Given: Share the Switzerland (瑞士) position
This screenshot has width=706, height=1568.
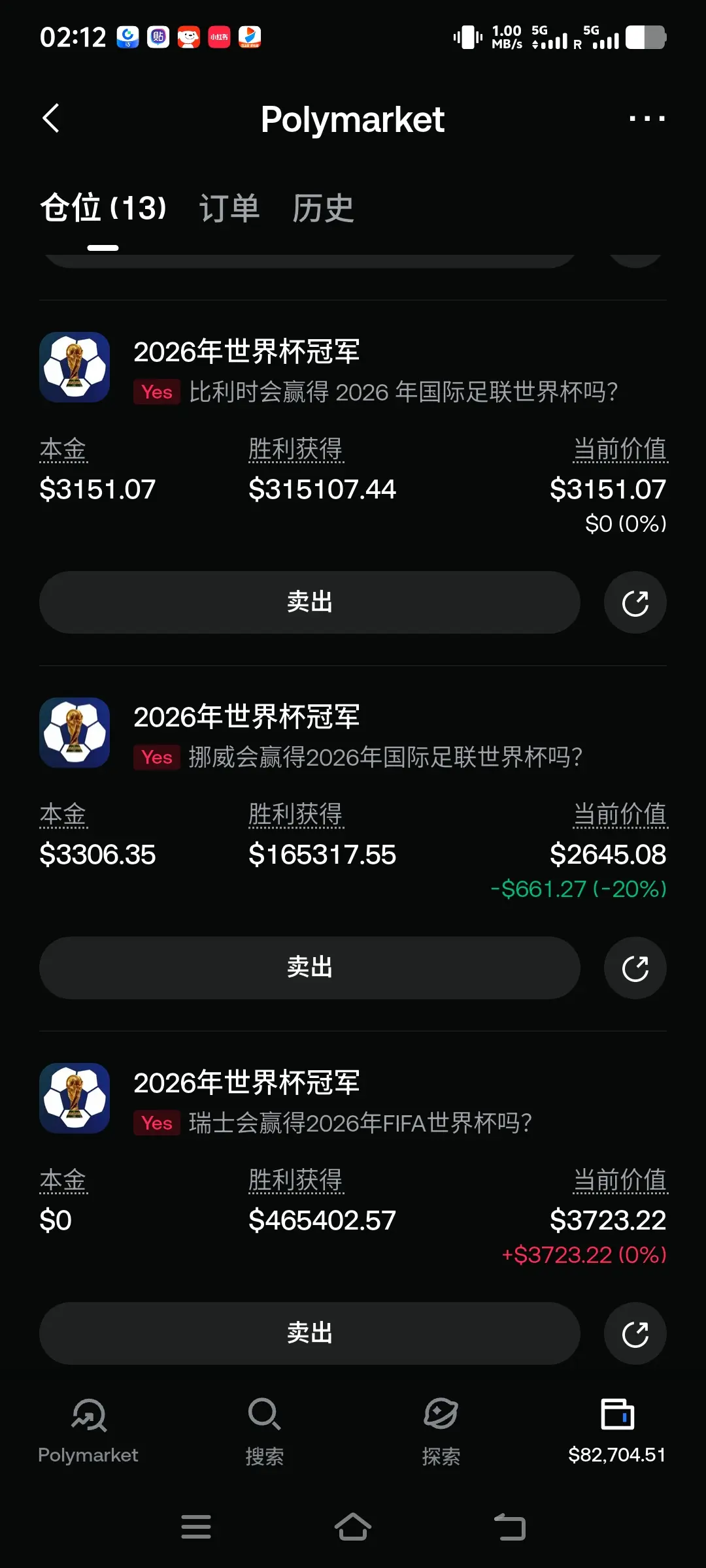Looking at the screenshot, I should 635,1333.
